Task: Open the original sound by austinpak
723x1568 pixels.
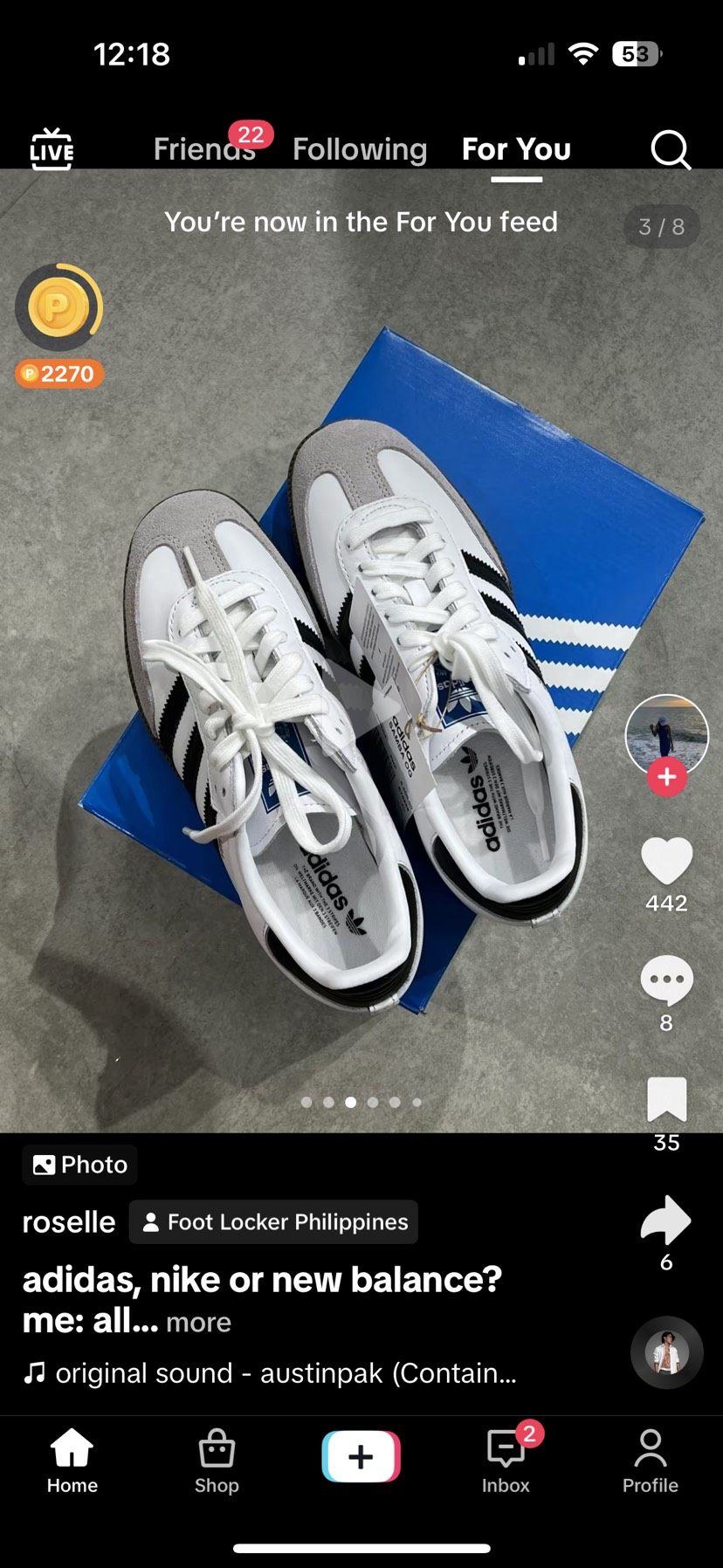Action: click(x=271, y=1373)
